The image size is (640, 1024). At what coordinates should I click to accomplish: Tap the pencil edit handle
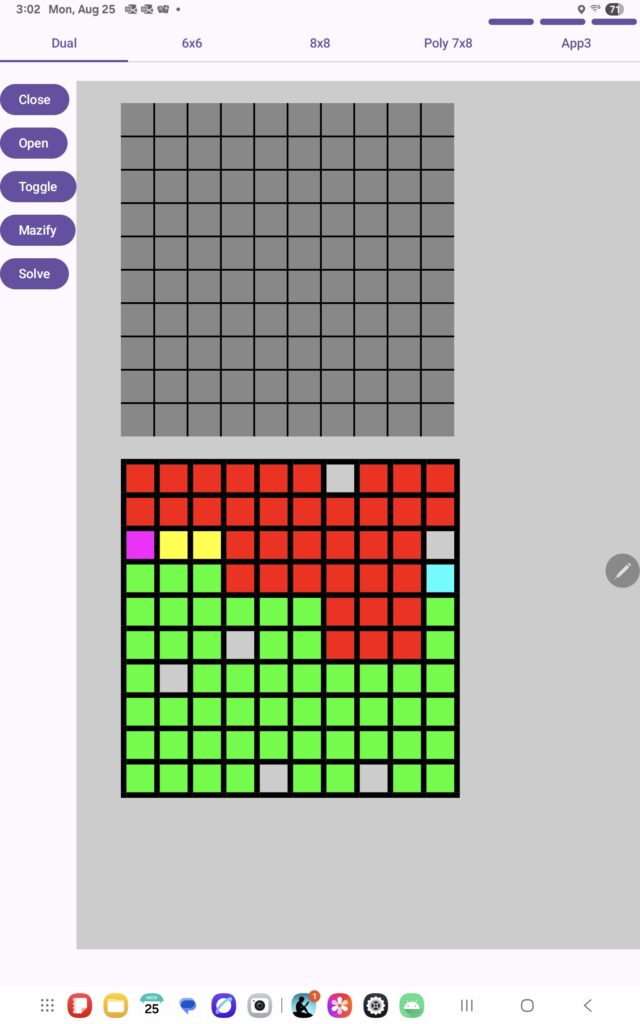coord(622,570)
